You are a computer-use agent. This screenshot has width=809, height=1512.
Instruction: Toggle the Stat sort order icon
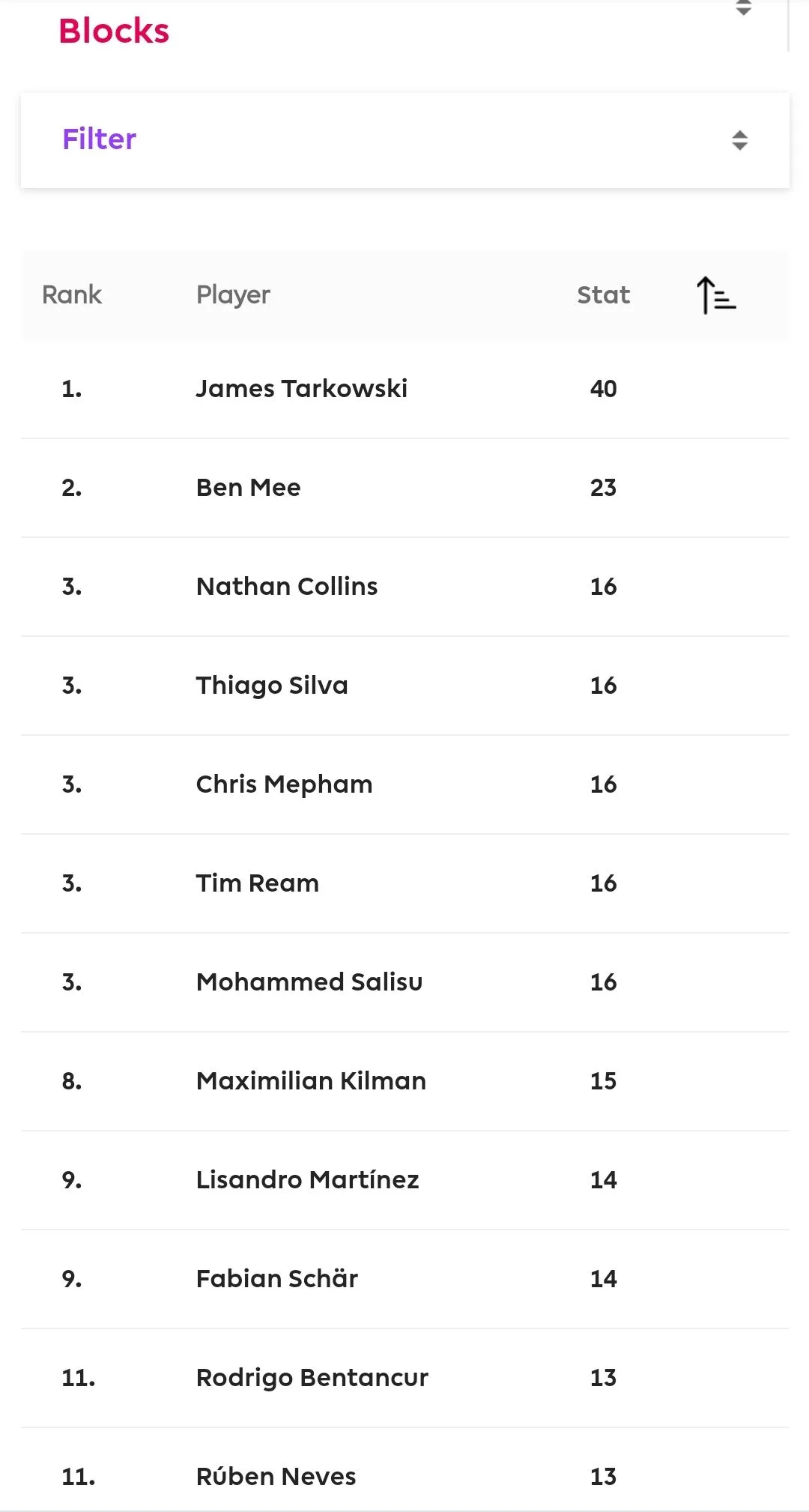click(x=716, y=295)
